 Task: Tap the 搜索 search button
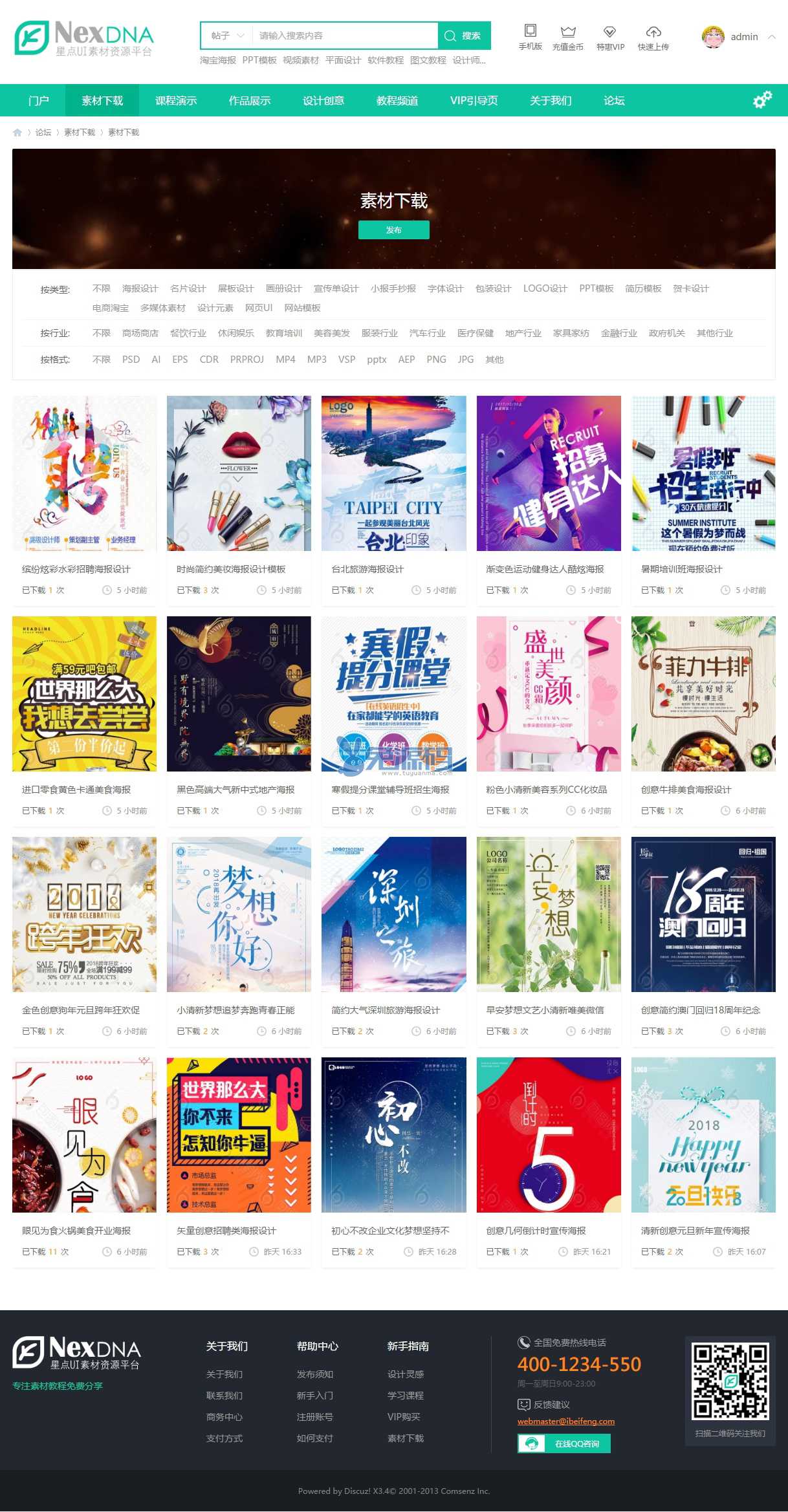pos(464,36)
